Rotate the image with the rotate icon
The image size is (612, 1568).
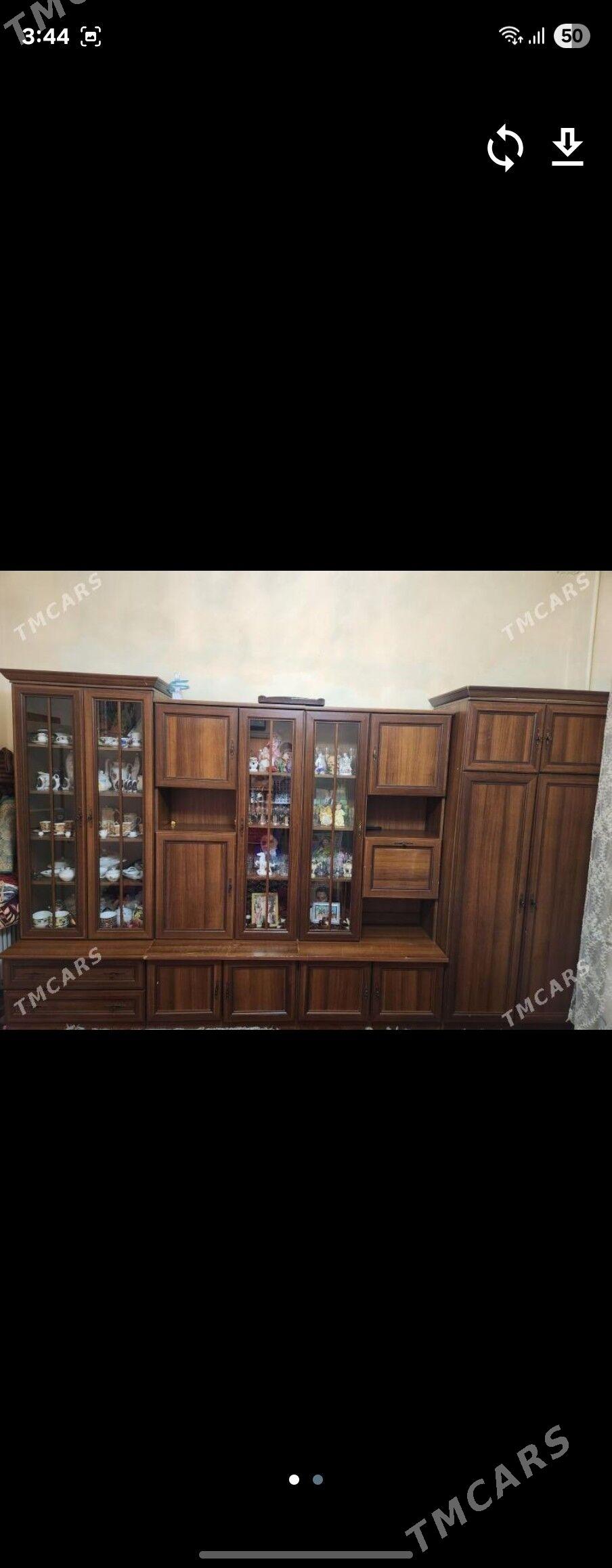pos(505,148)
